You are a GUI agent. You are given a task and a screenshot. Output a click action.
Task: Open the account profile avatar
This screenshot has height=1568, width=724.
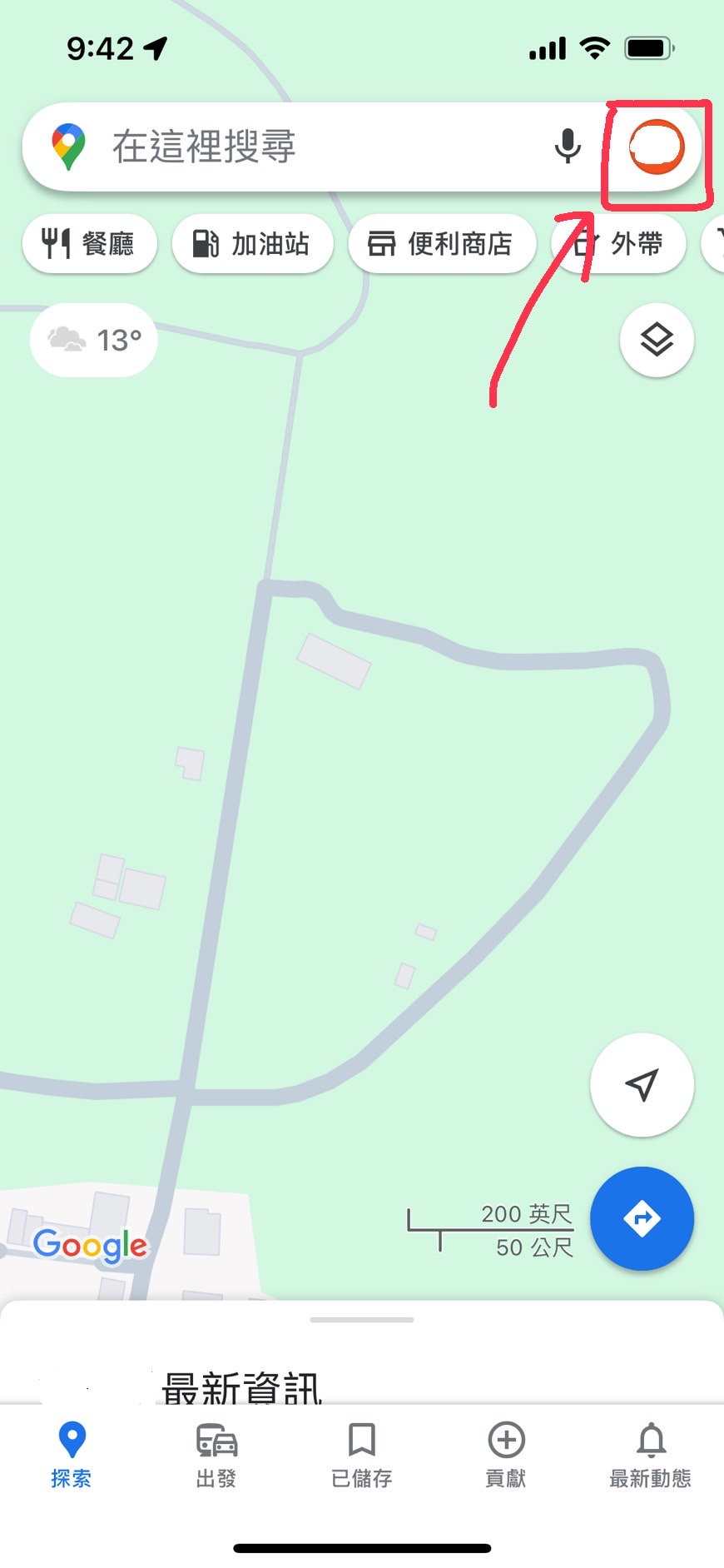(x=656, y=147)
